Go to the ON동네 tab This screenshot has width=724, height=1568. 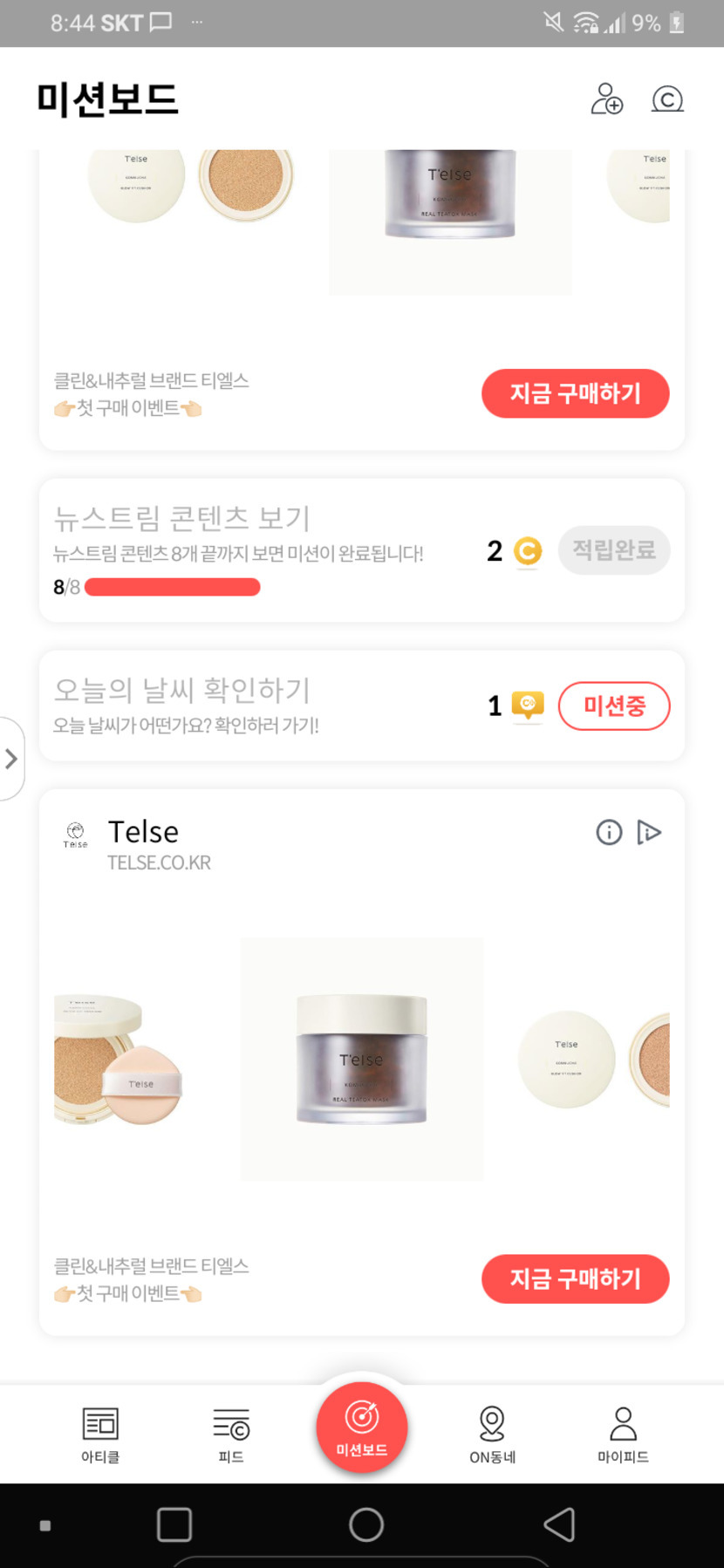click(x=493, y=1435)
